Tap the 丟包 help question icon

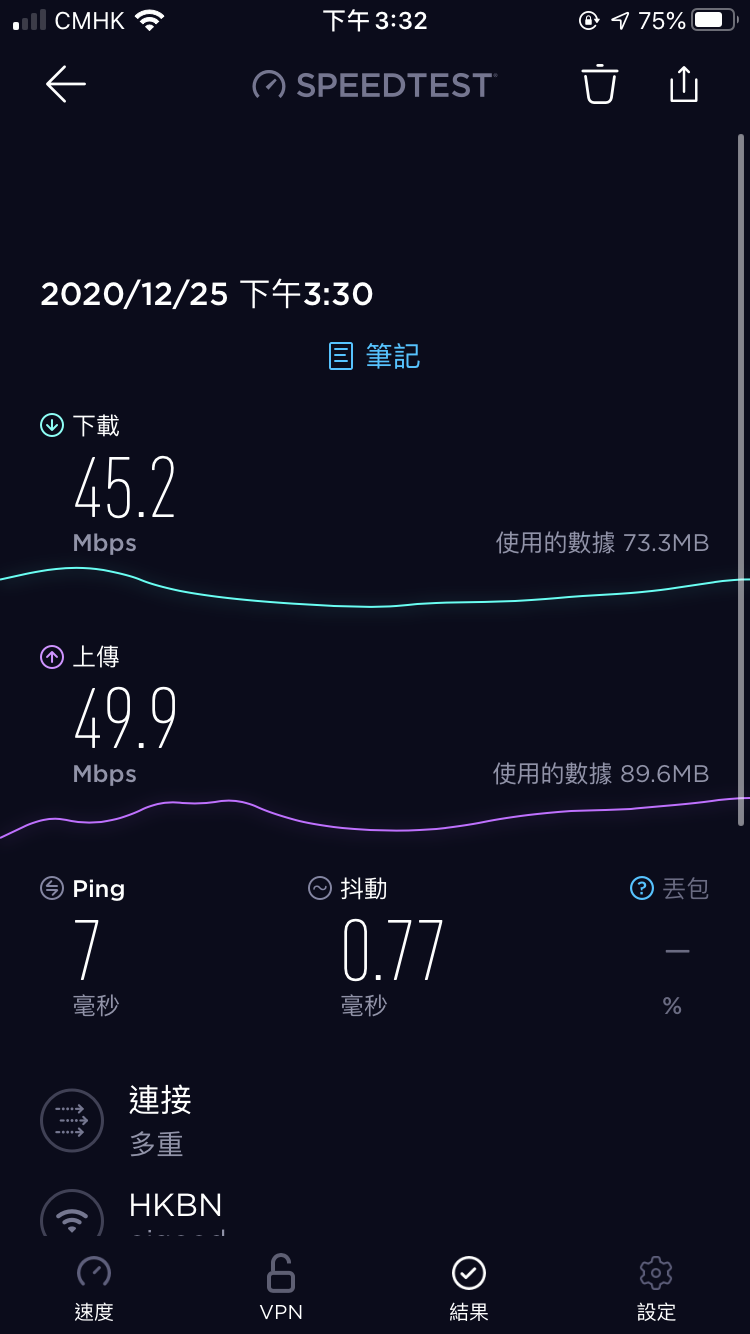tap(641, 888)
